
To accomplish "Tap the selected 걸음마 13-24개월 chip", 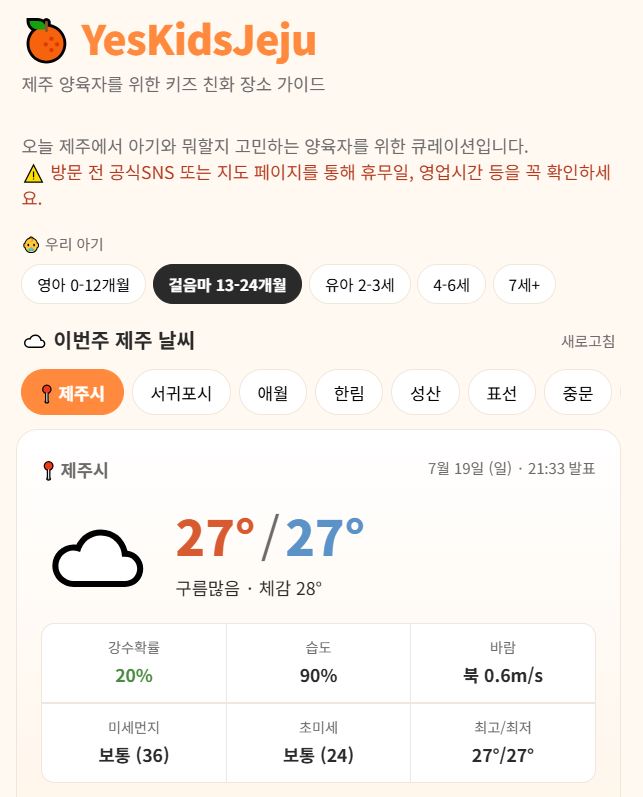I will pos(227,284).
